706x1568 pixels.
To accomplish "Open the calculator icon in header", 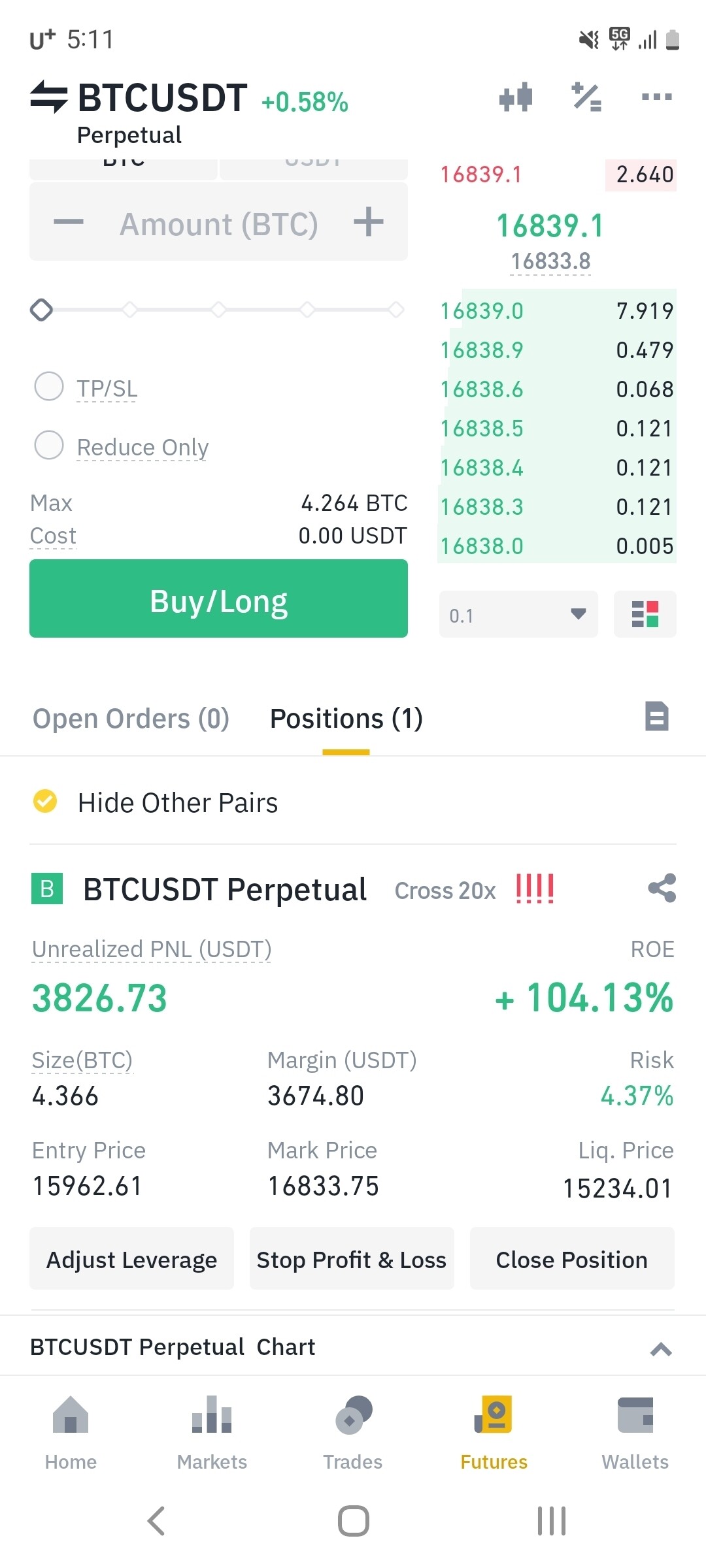I will (586, 97).
